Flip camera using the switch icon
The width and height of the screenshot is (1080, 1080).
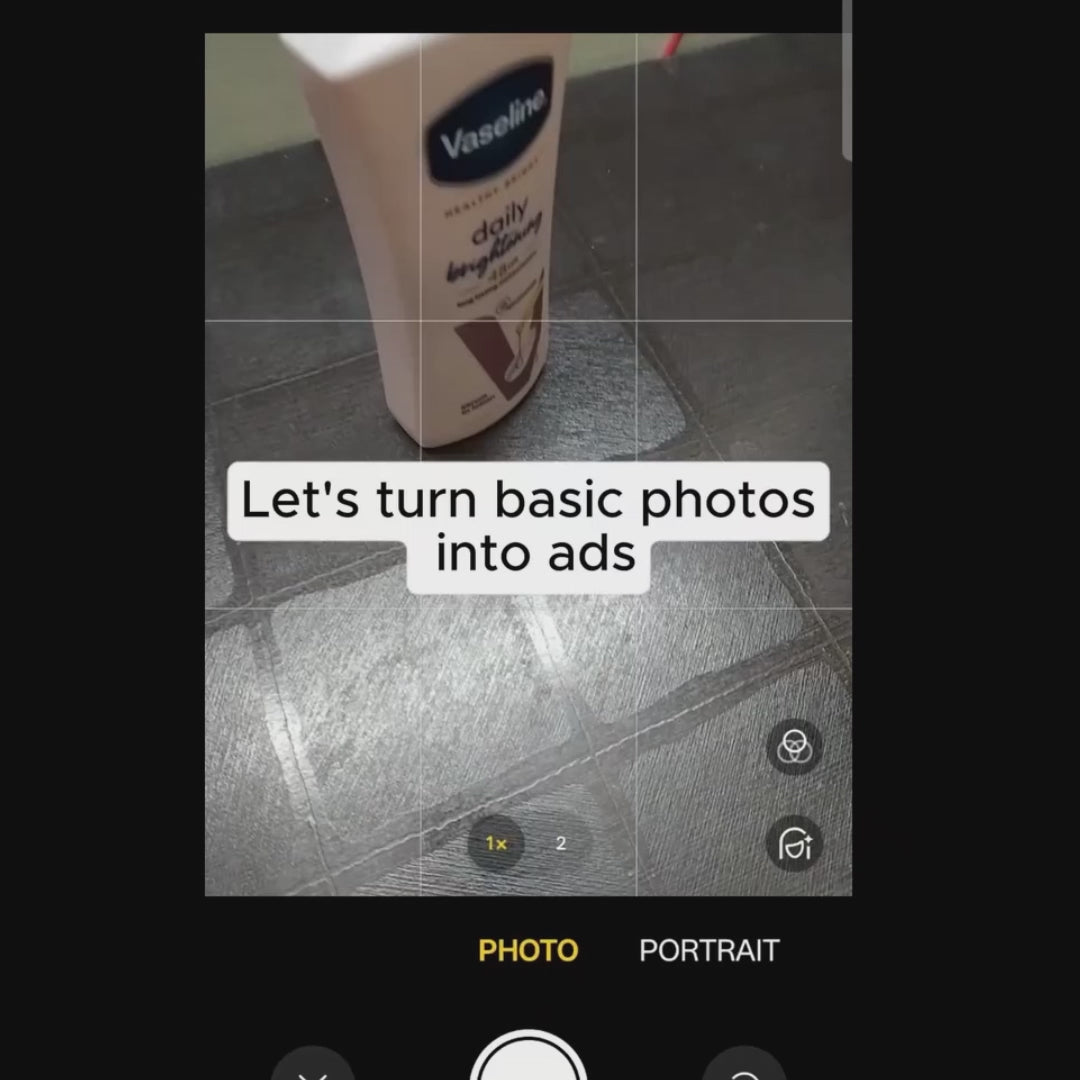(x=744, y=1068)
